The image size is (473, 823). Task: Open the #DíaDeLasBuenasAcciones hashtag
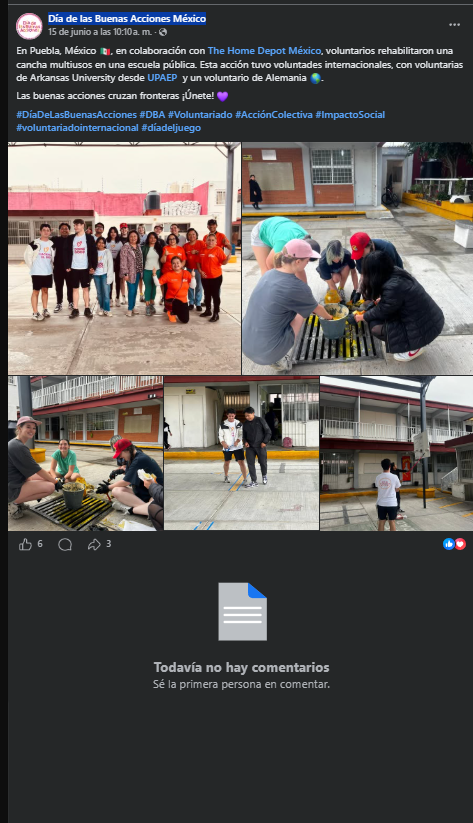77,114
